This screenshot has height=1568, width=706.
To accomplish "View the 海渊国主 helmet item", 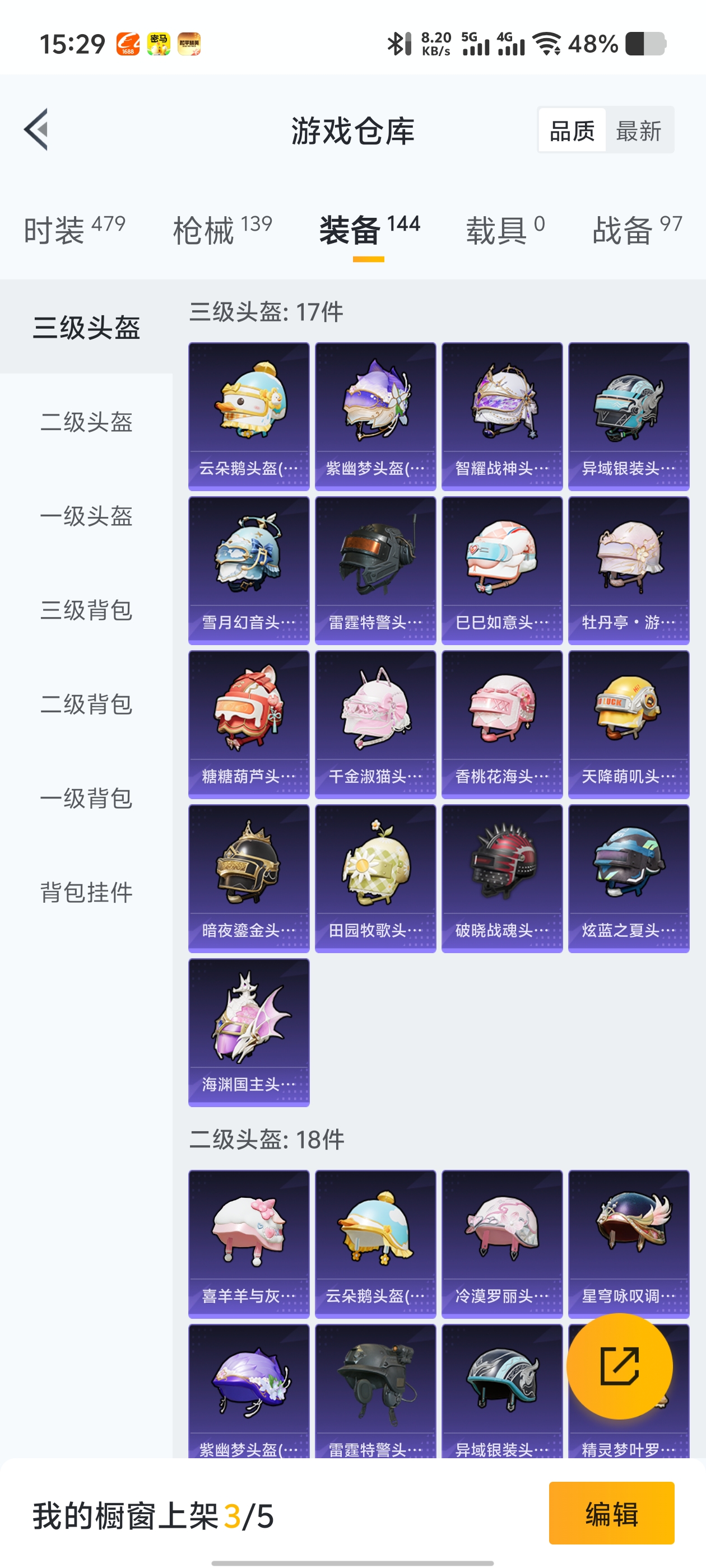I will [x=249, y=1032].
